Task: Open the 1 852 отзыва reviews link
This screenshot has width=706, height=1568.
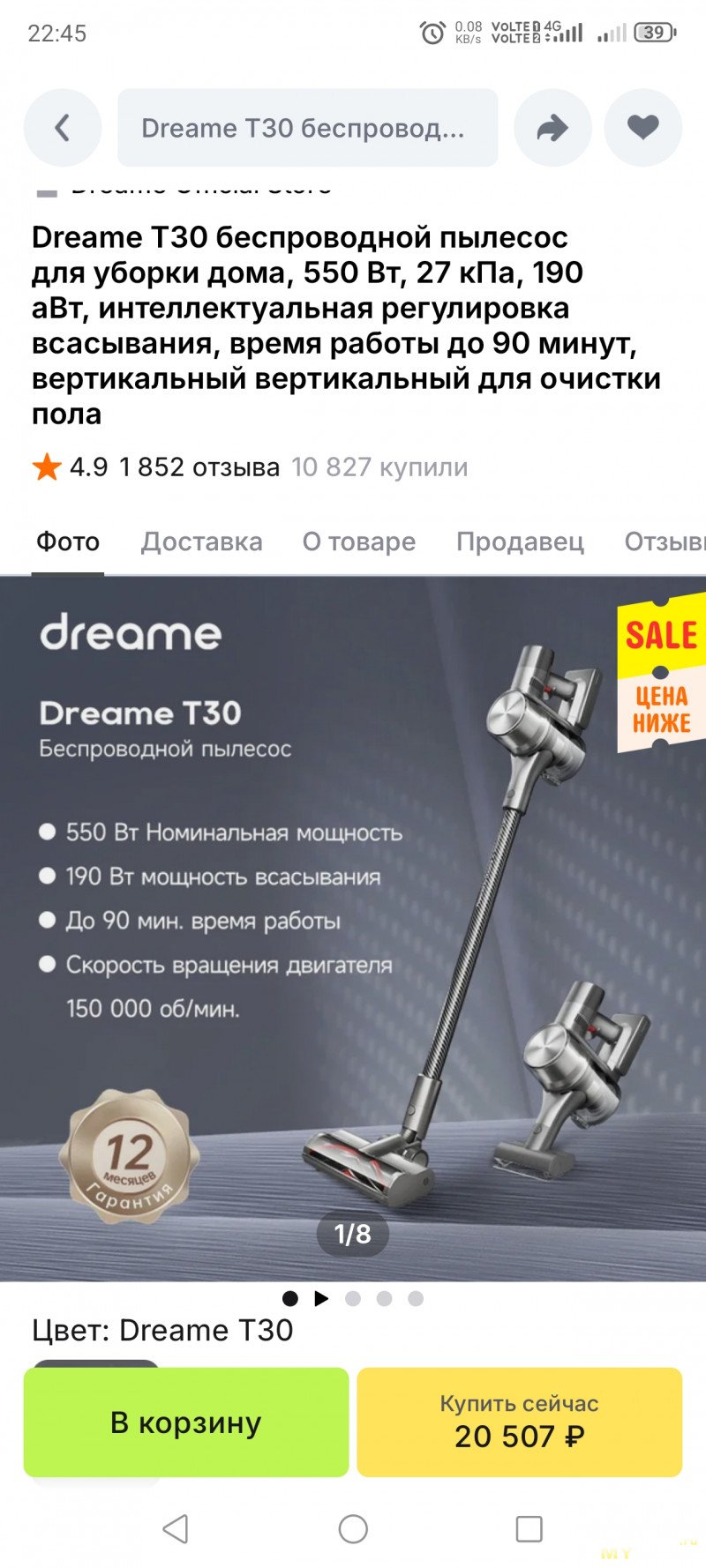Action: [x=199, y=467]
